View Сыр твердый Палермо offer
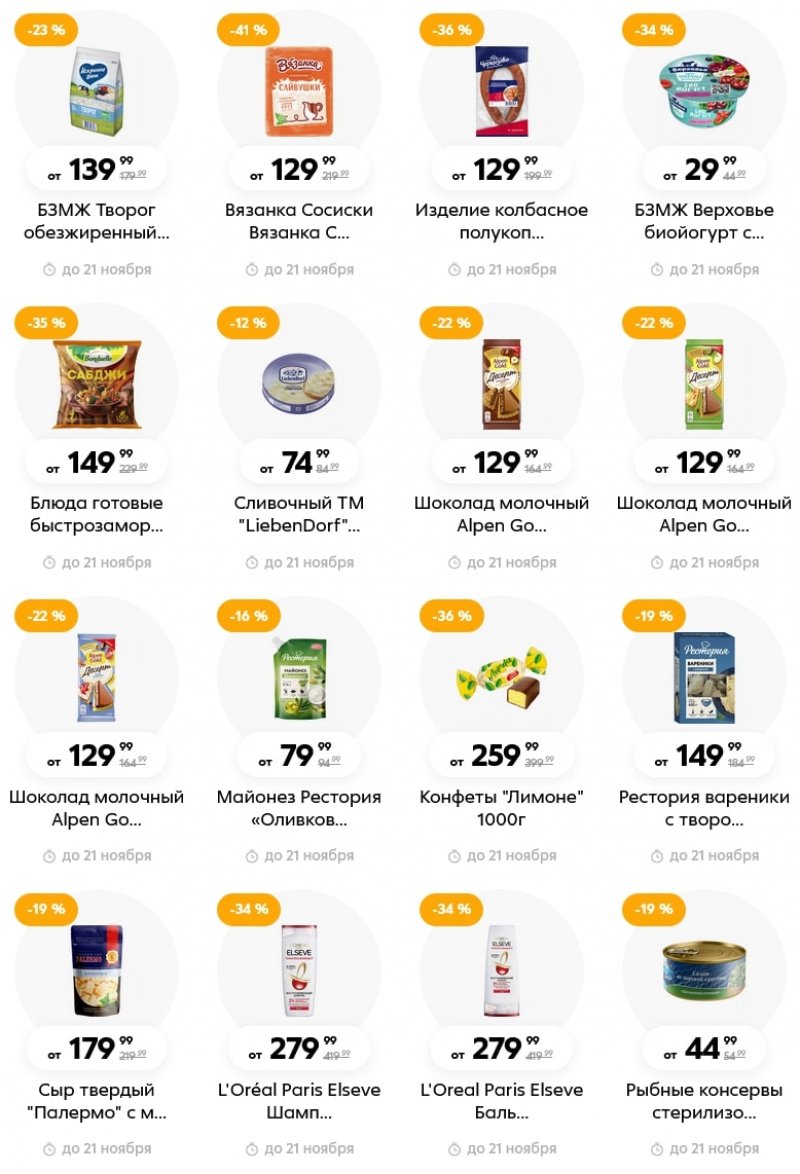This screenshot has width=800, height=1174. tap(97, 1100)
